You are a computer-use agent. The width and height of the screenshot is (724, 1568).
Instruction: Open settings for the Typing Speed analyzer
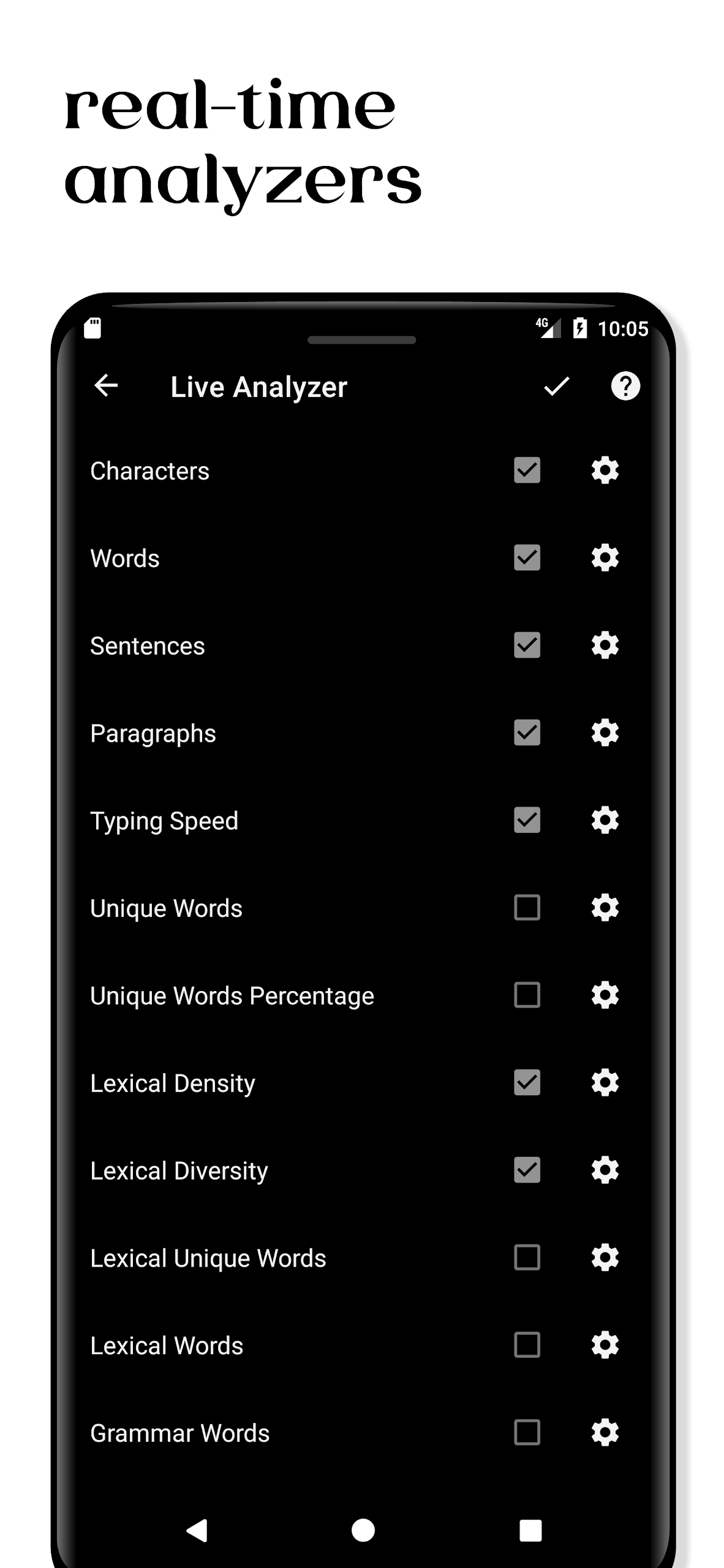tap(605, 821)
